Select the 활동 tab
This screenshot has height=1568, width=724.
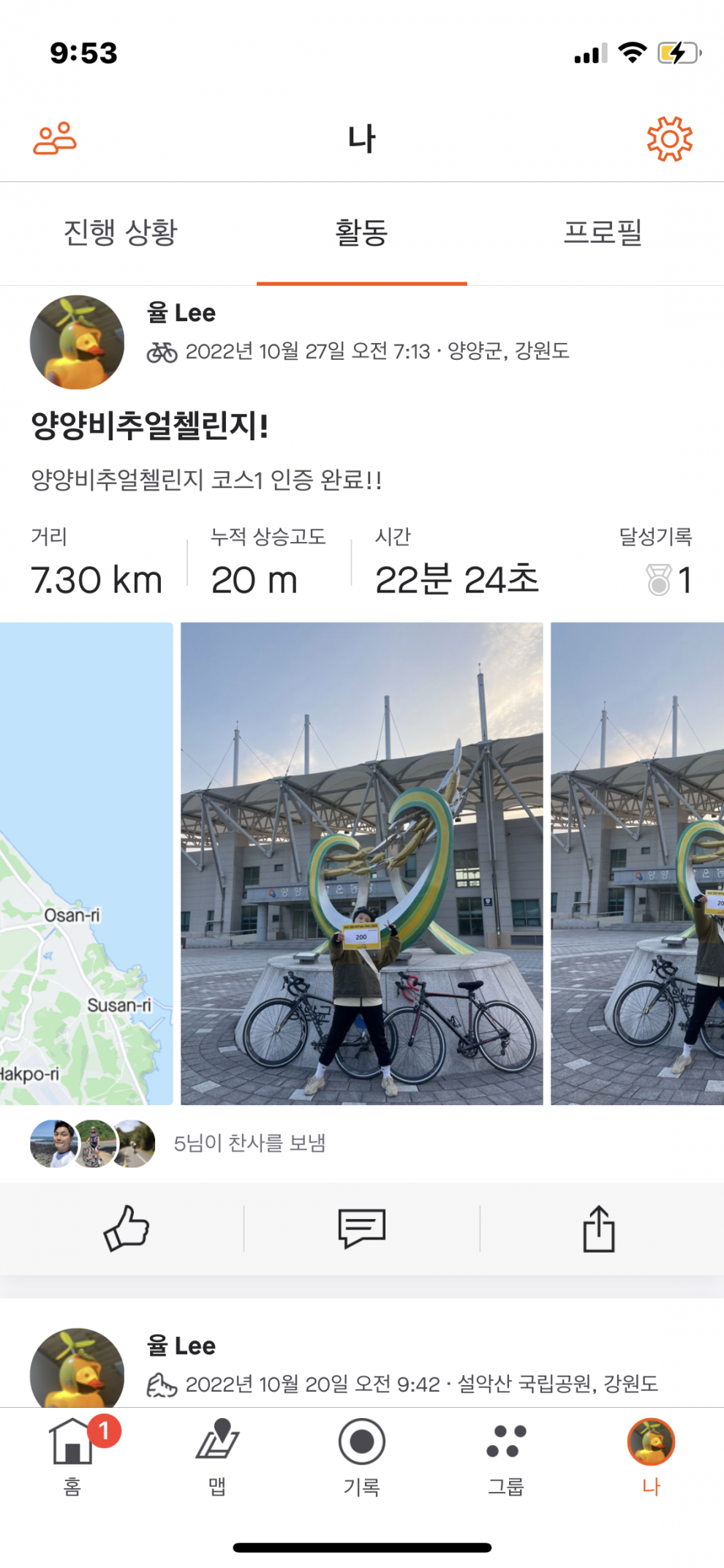pyautogui.click(x=361, y=233)
